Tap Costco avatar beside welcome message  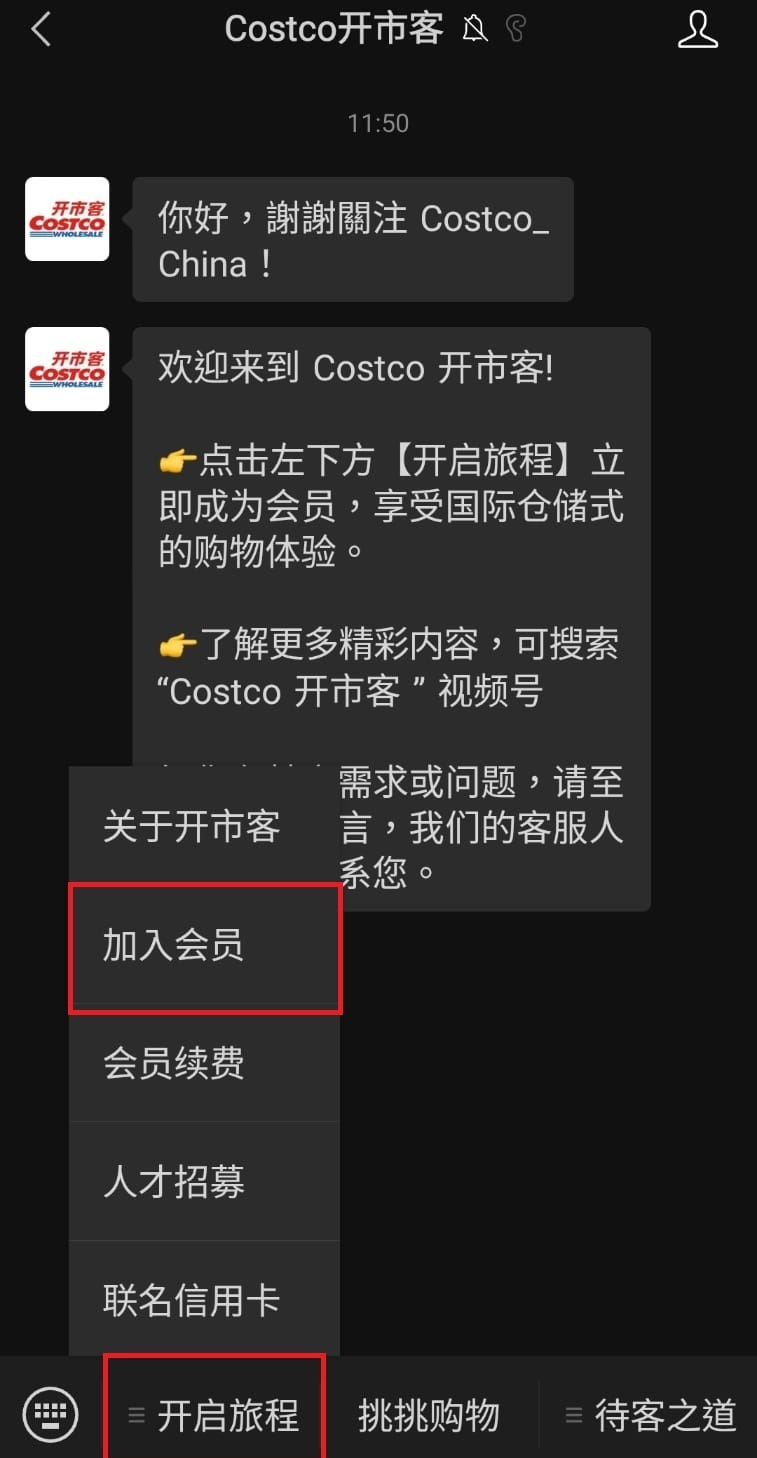point(67,369)
